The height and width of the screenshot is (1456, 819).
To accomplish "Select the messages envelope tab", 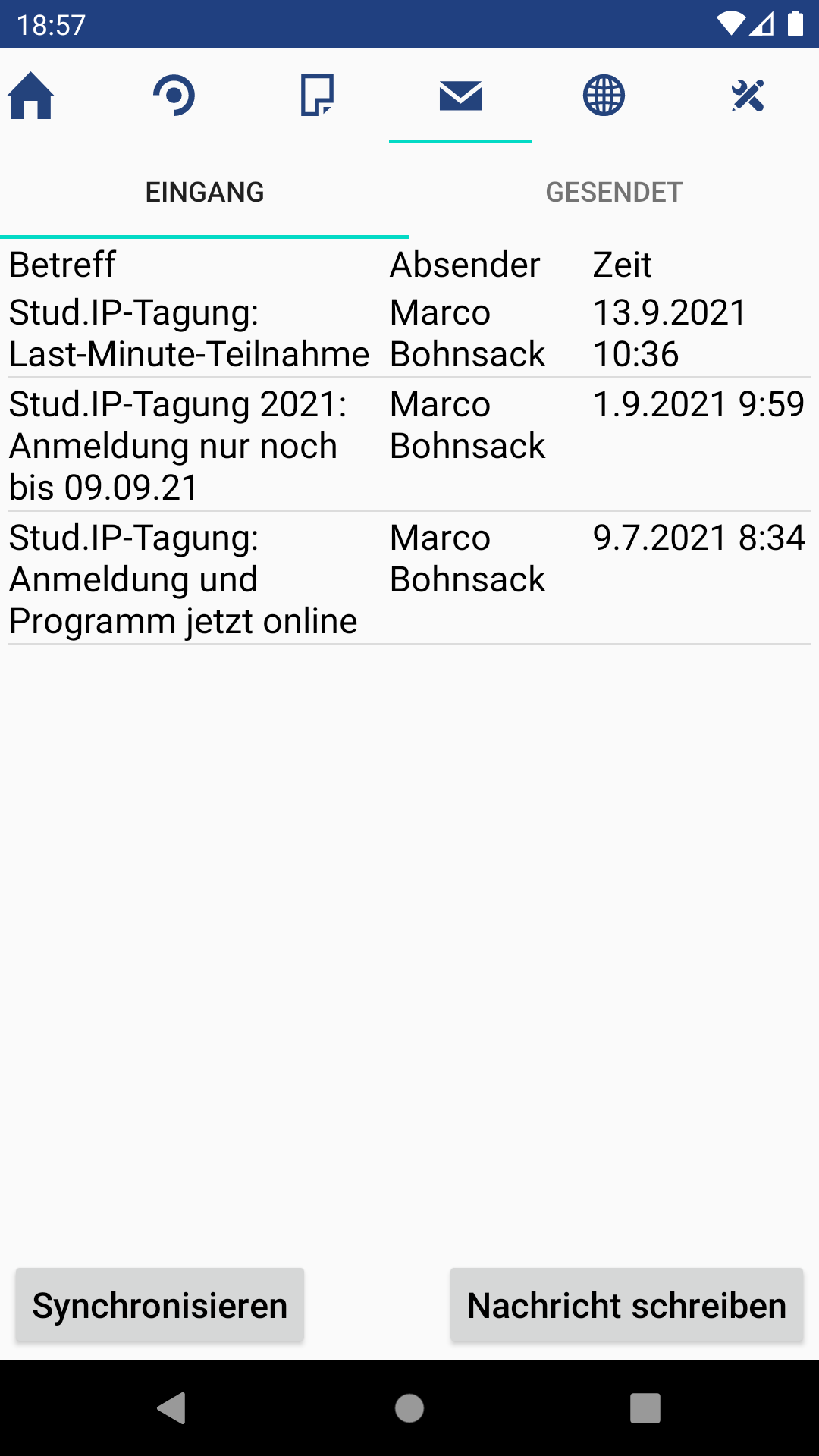I will tap(460, 96).
